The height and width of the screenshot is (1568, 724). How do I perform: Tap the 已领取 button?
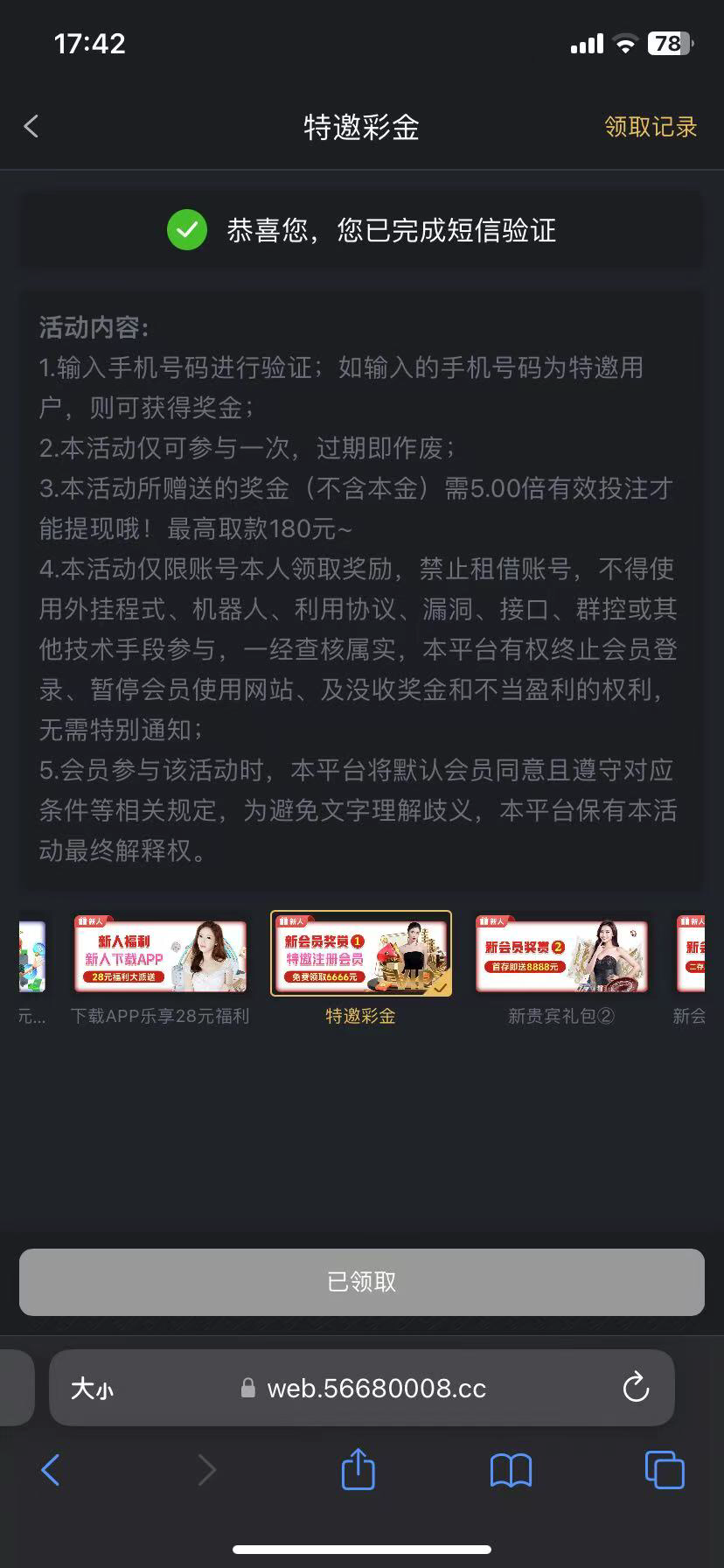tap(361, 1282)
